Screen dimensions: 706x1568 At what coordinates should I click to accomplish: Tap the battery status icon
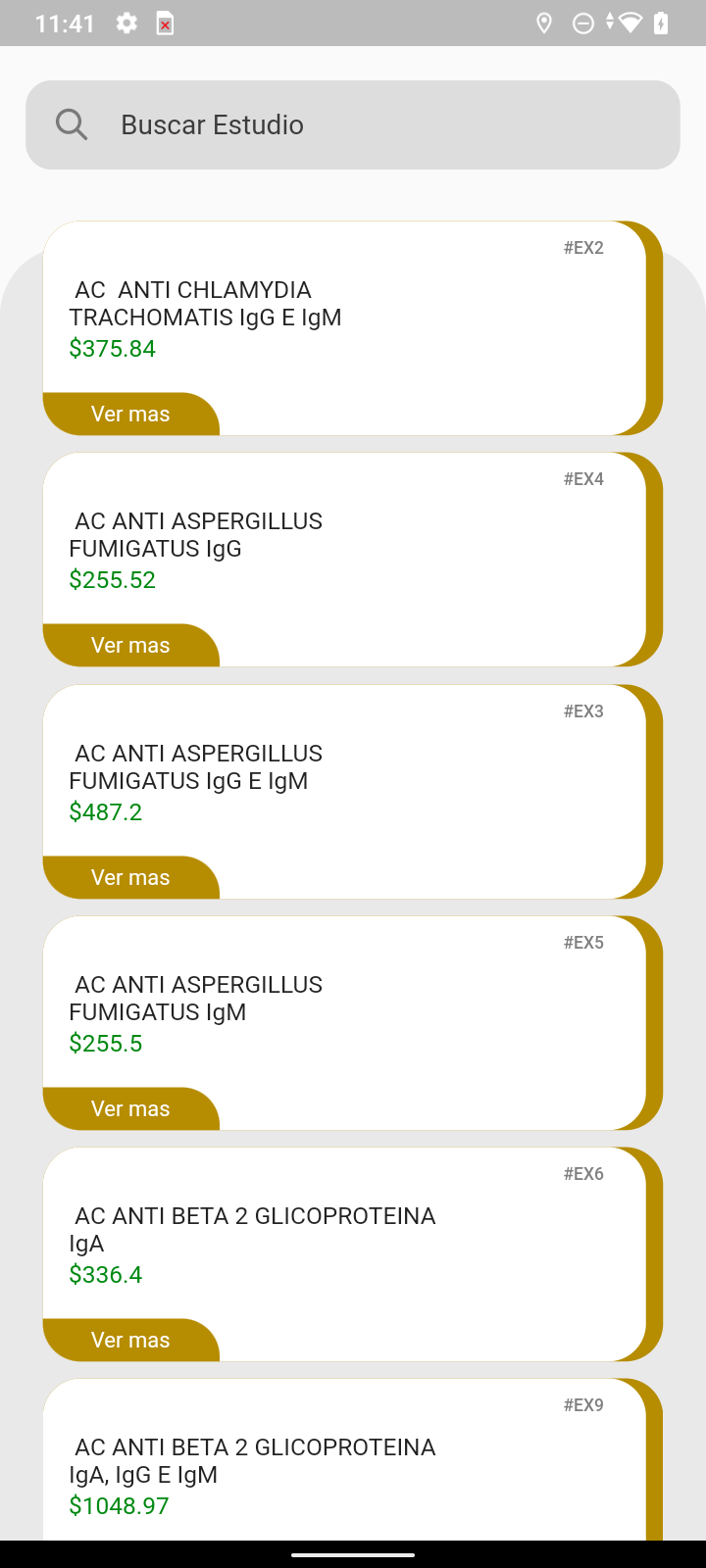pyautogui.click(x=661, y=22)
